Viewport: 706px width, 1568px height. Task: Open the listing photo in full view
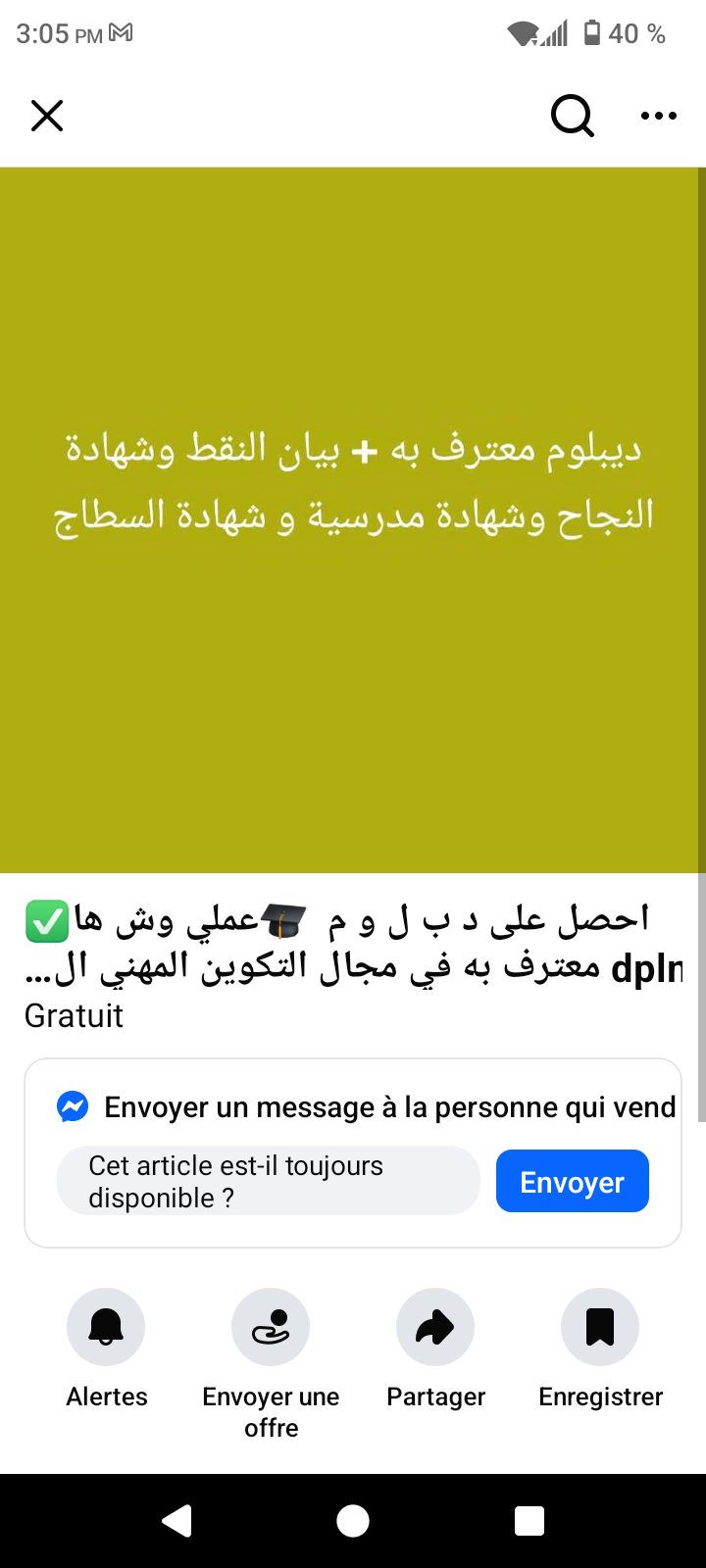(351, 519)
